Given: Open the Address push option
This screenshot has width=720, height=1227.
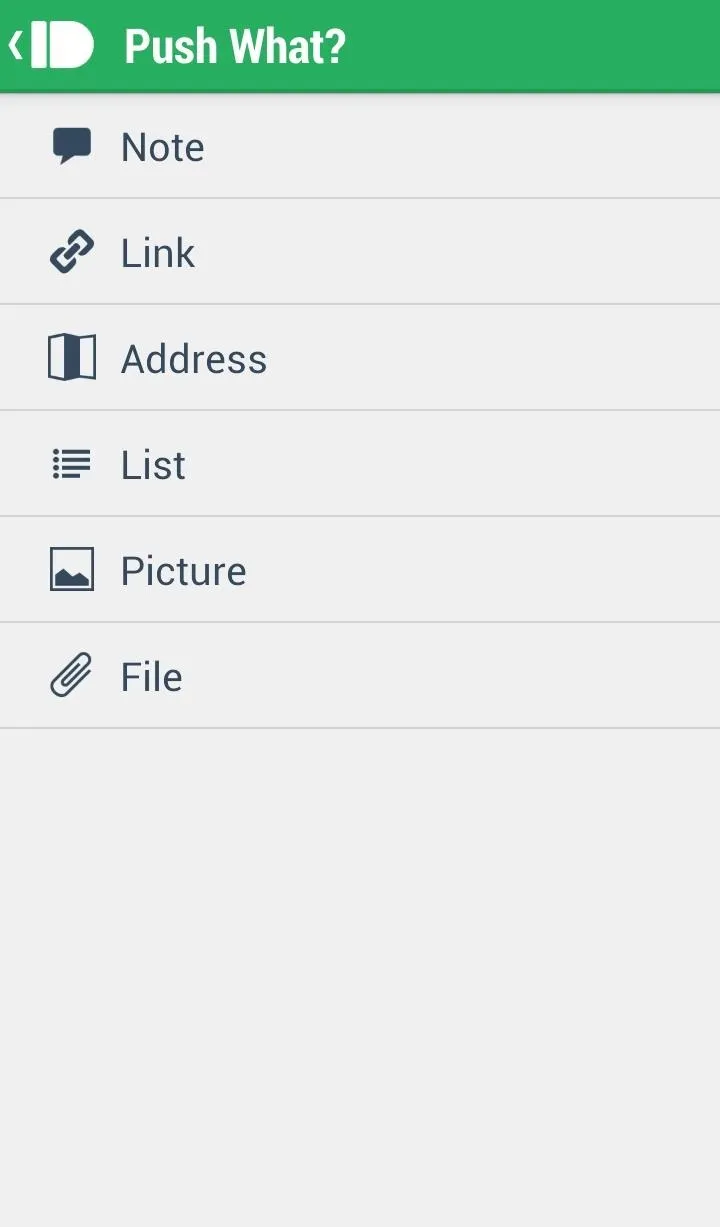Looking at the screenshot, I should tap(360, 358).
